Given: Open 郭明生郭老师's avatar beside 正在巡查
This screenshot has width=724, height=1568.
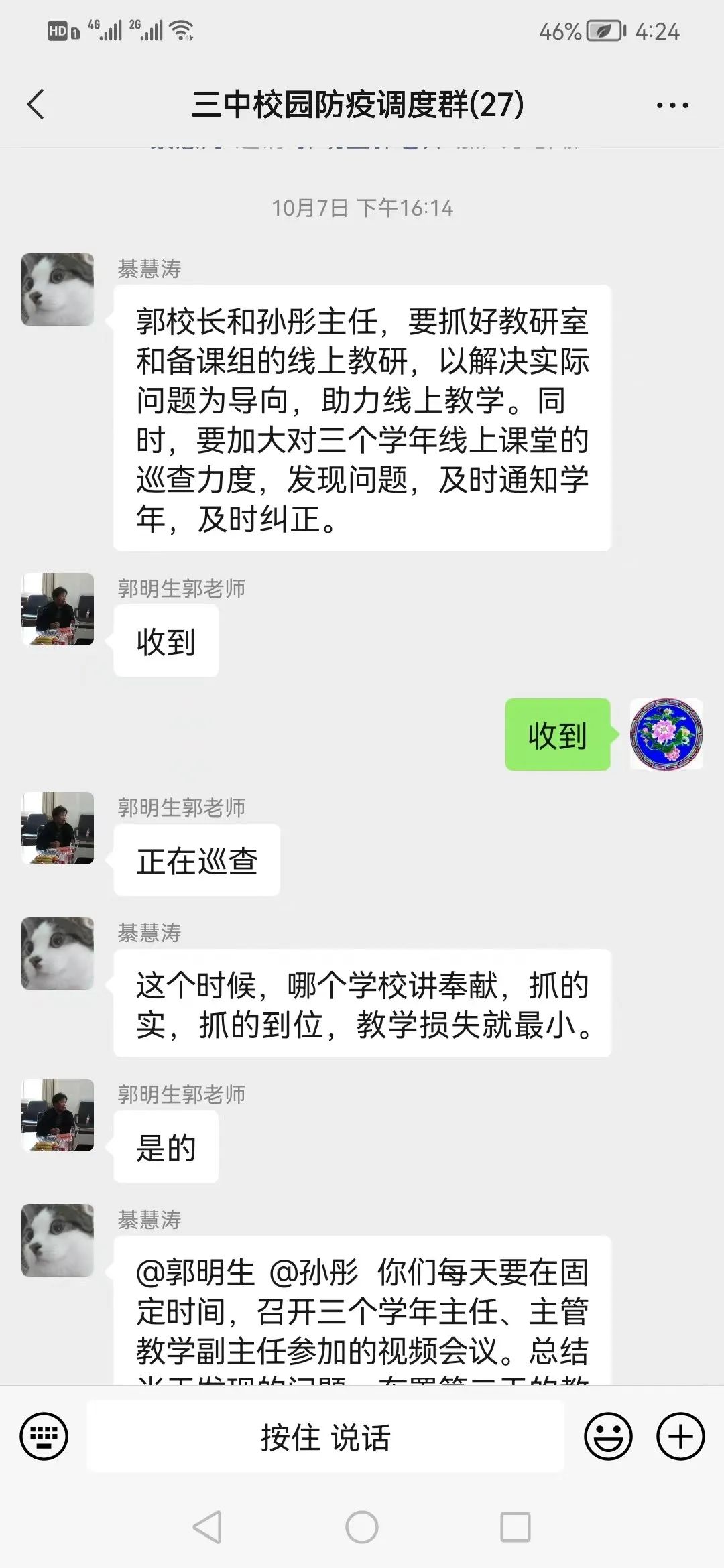Looking at the screenshot, I should point(58,828).
